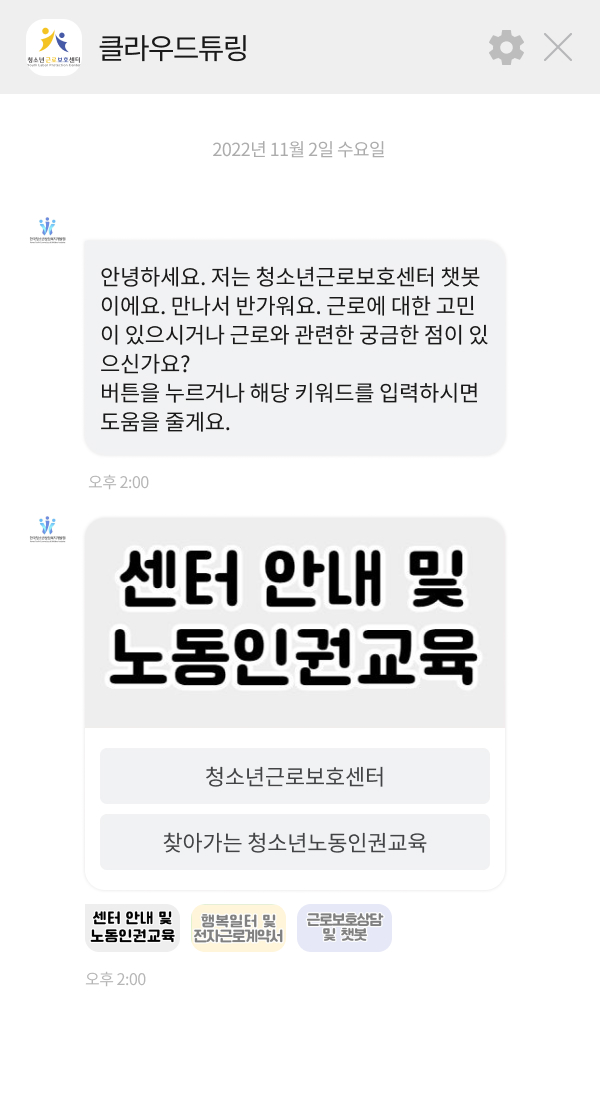This screenshot has width=600, height=1100.
Task: Close the chatbot window
Action: point(557,47)
